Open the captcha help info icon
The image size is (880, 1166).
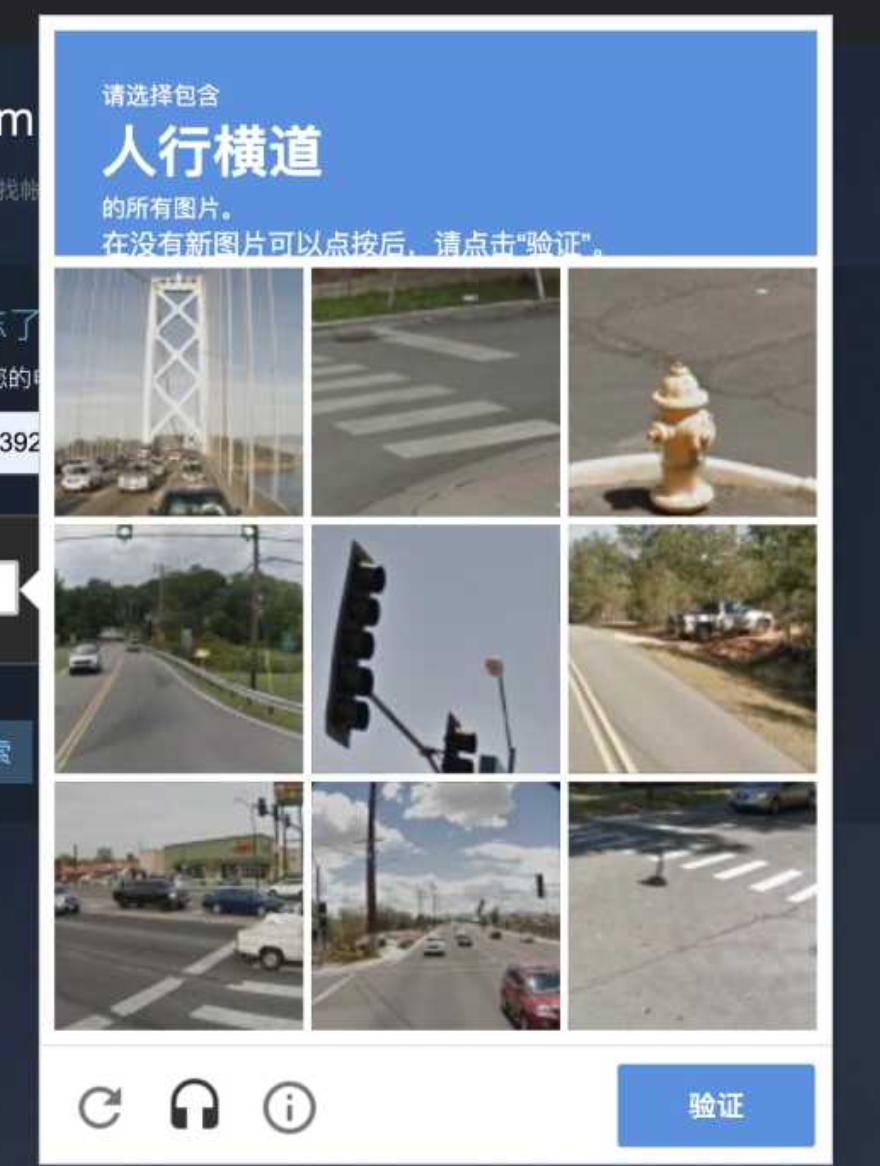289,1107
